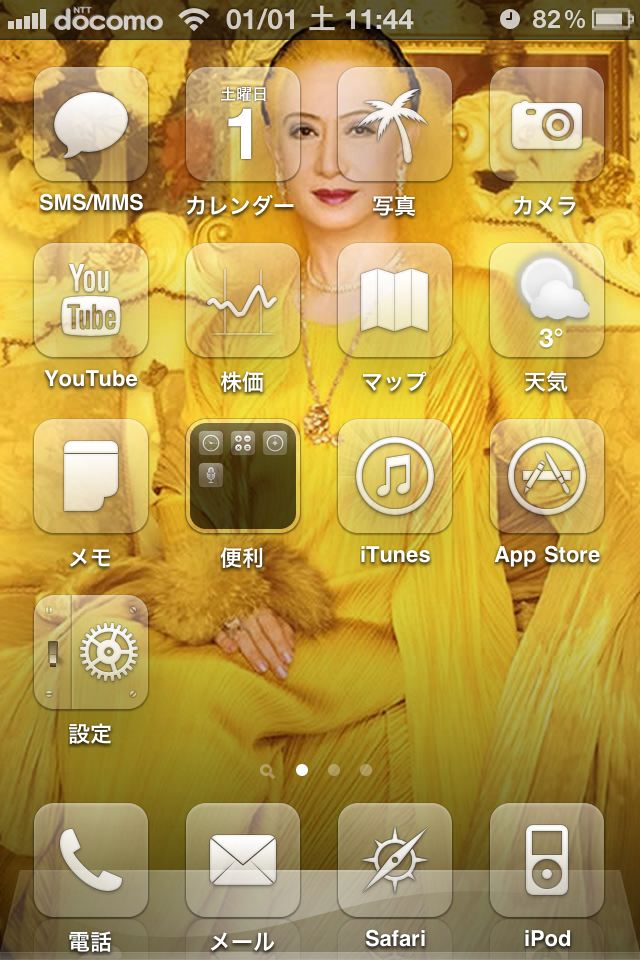Open the App Store
640x960 pixels.
[547, 476]
